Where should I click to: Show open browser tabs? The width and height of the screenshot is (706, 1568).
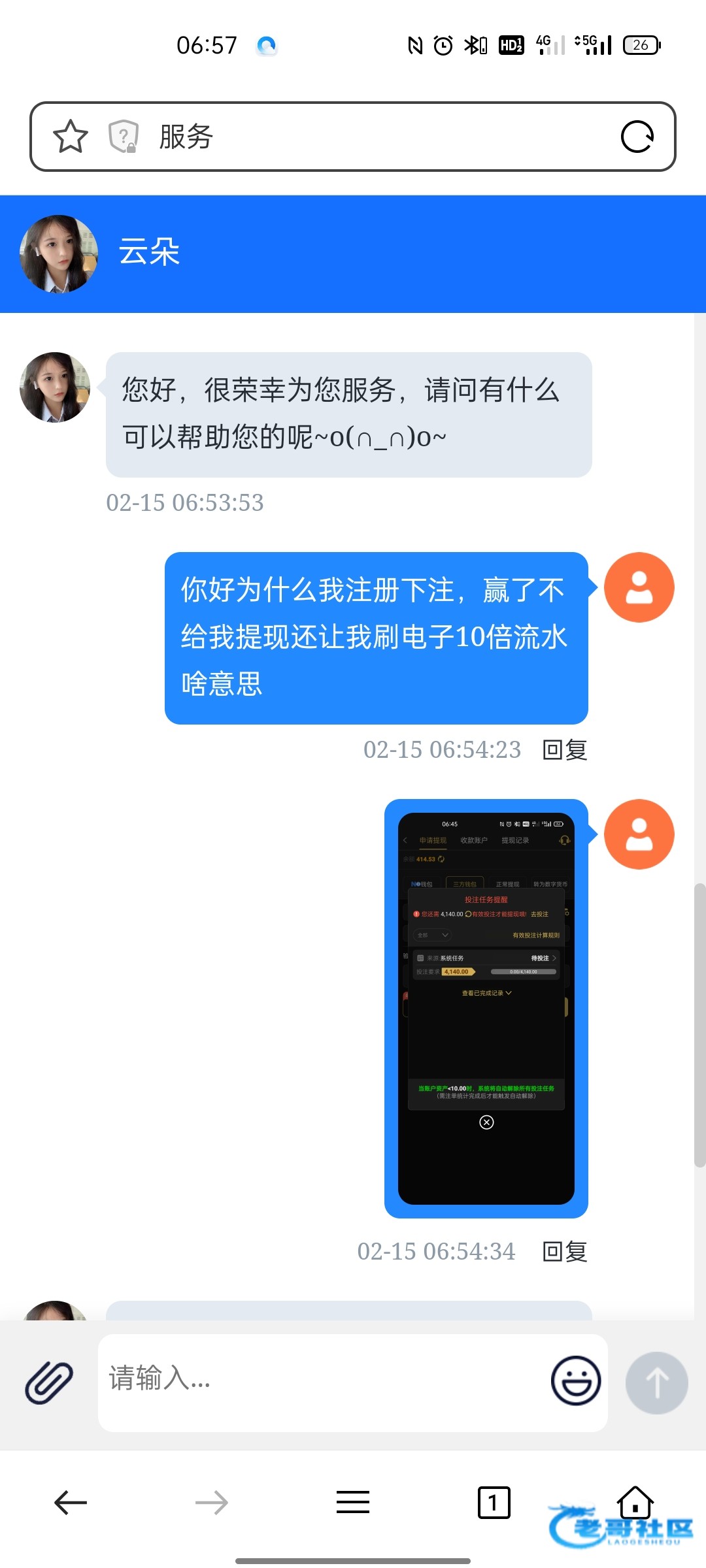pos(494,1503)
